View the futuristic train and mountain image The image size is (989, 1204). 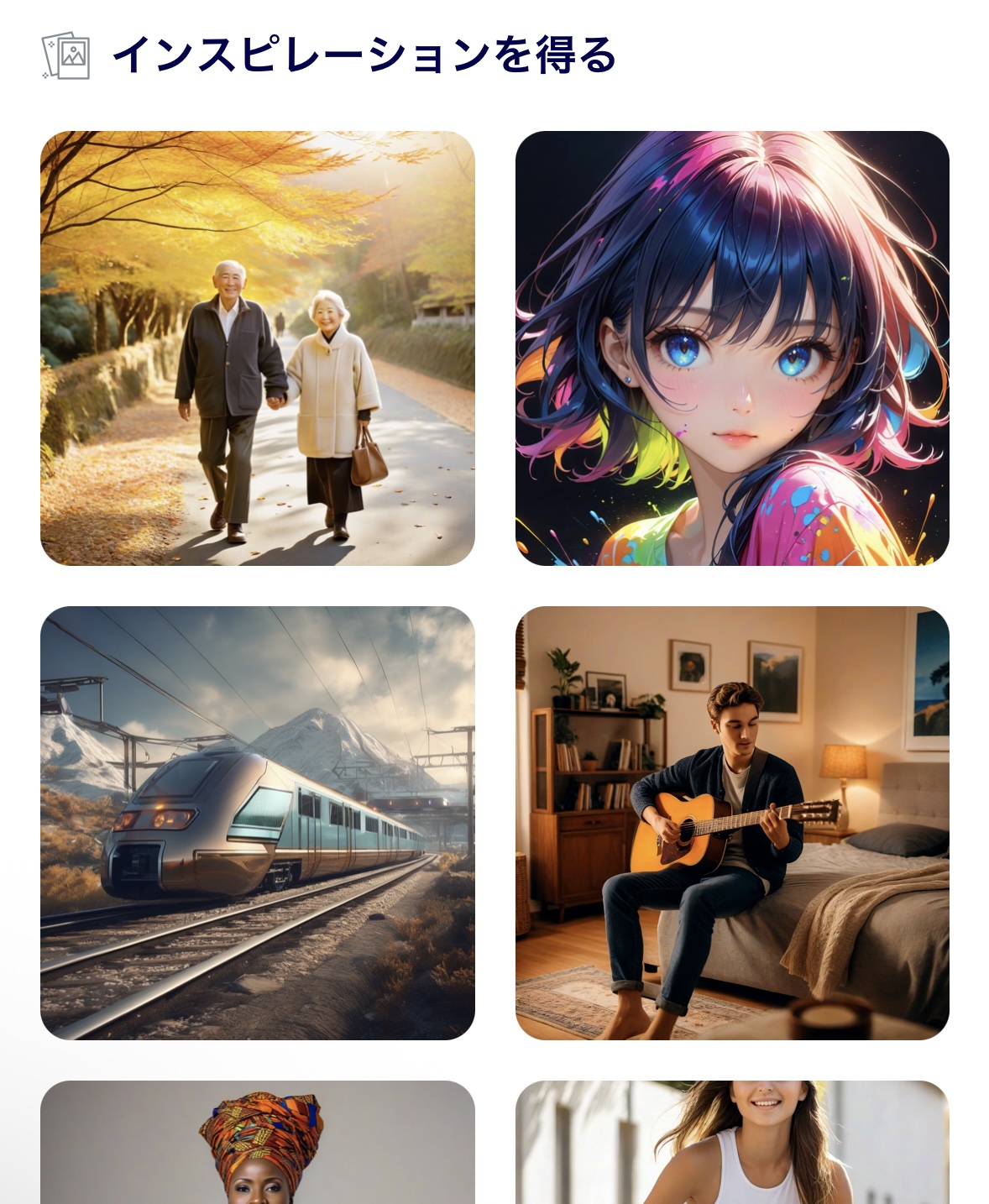point(257,823)
